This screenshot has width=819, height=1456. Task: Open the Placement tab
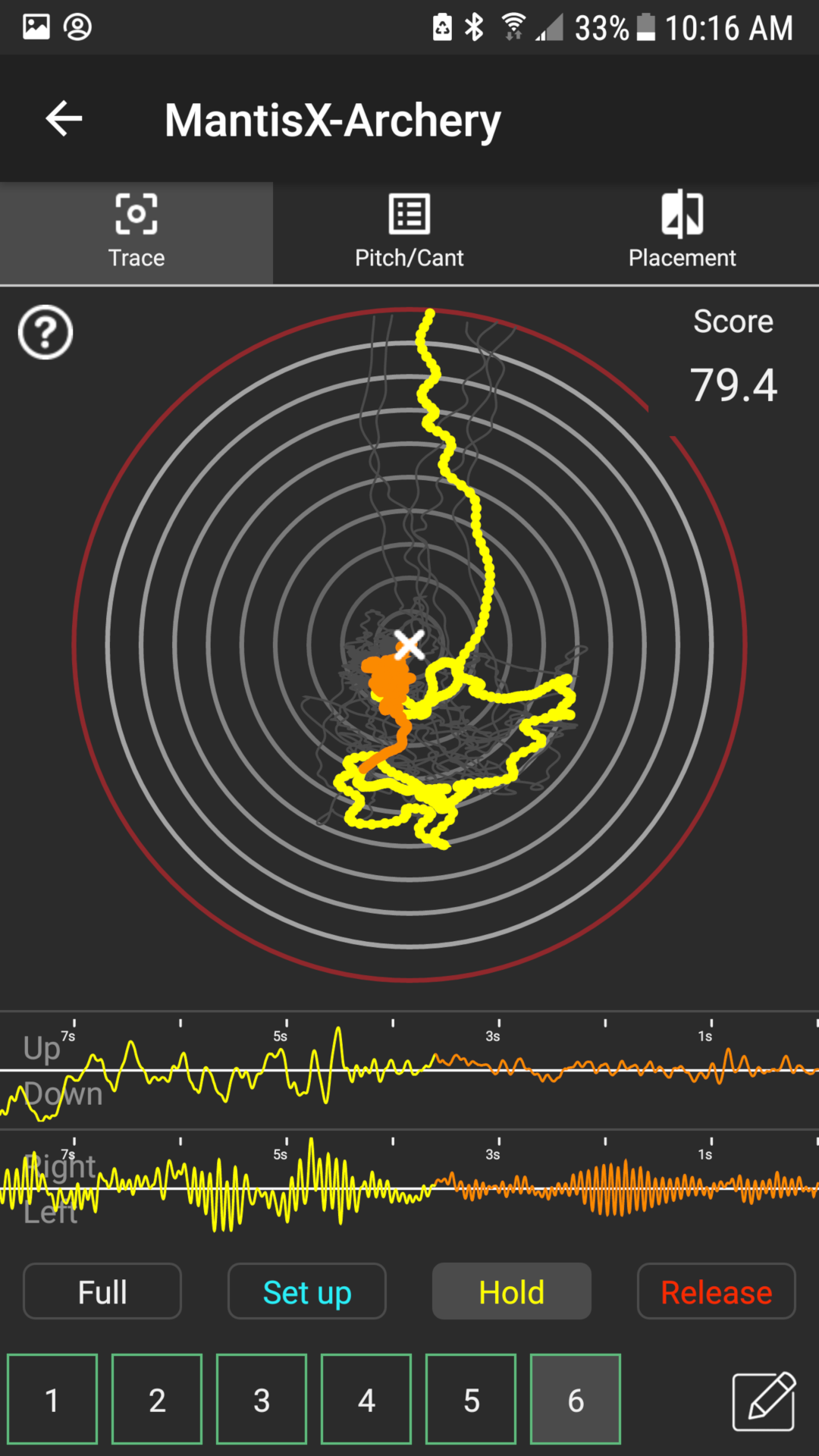pyautogui.click(x=682, y=233)
